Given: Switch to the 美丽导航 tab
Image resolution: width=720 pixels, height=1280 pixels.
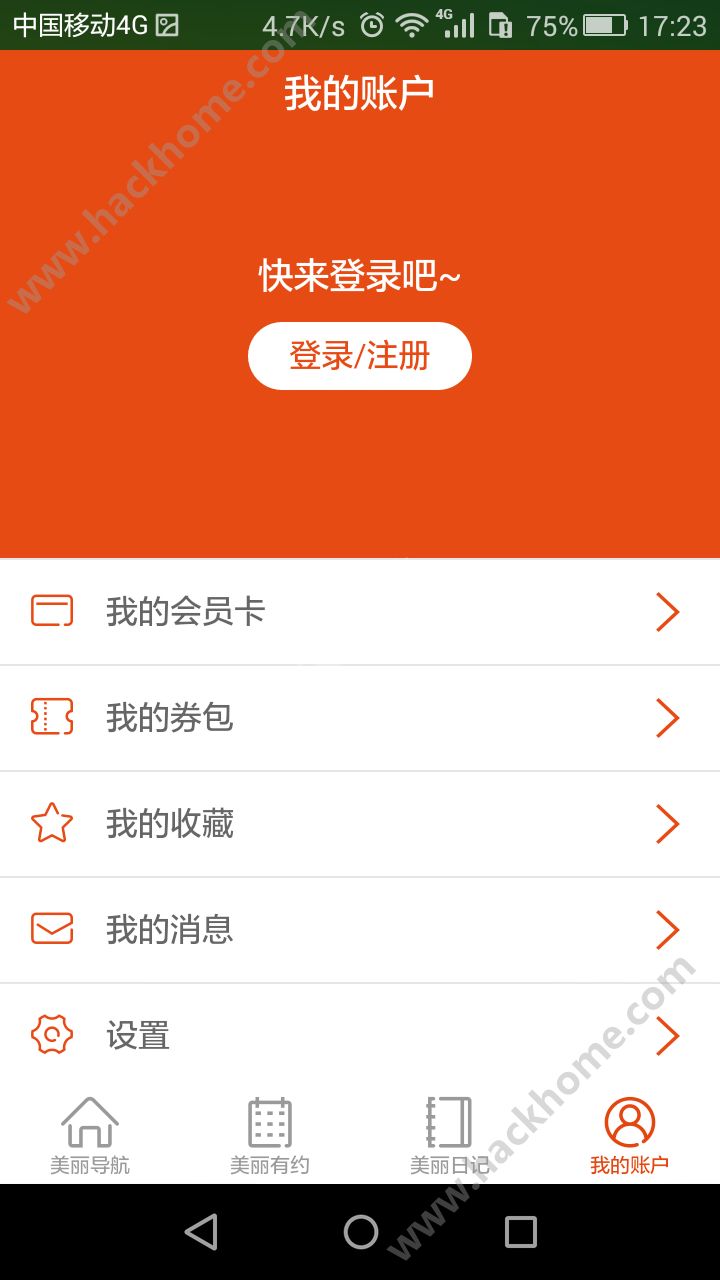Looking at the screenshot, I should point(90,1135).
